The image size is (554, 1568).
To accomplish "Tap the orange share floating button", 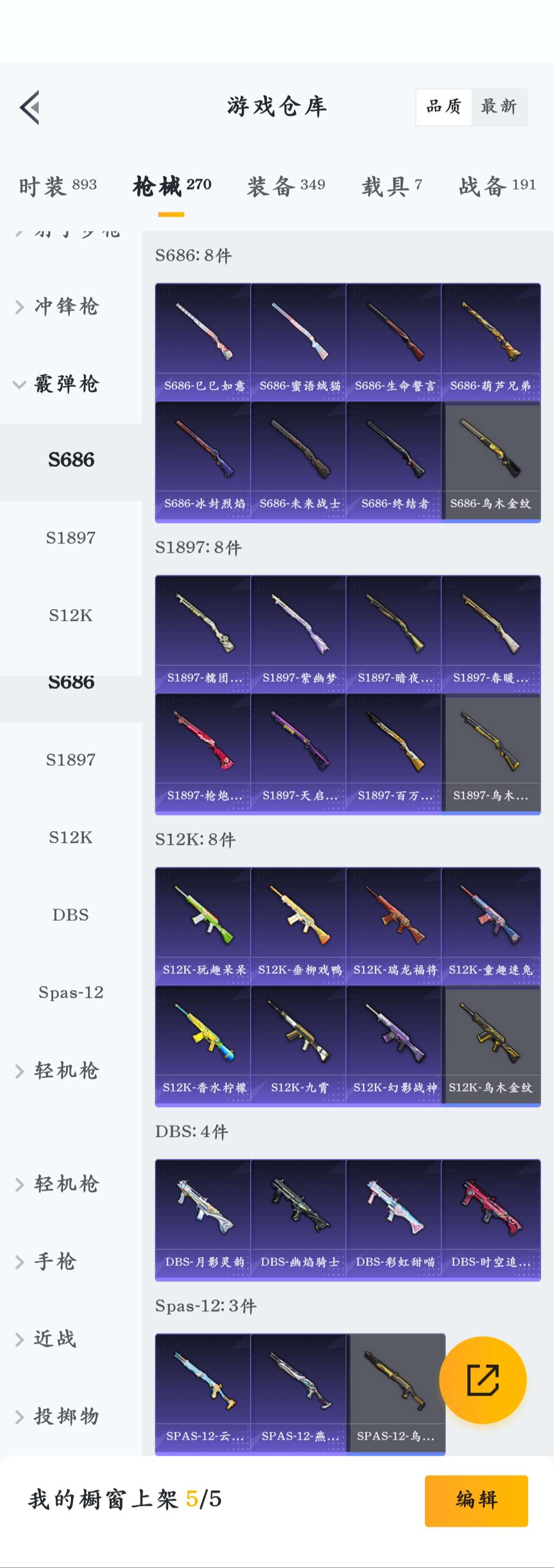I will pos(483,1379).
